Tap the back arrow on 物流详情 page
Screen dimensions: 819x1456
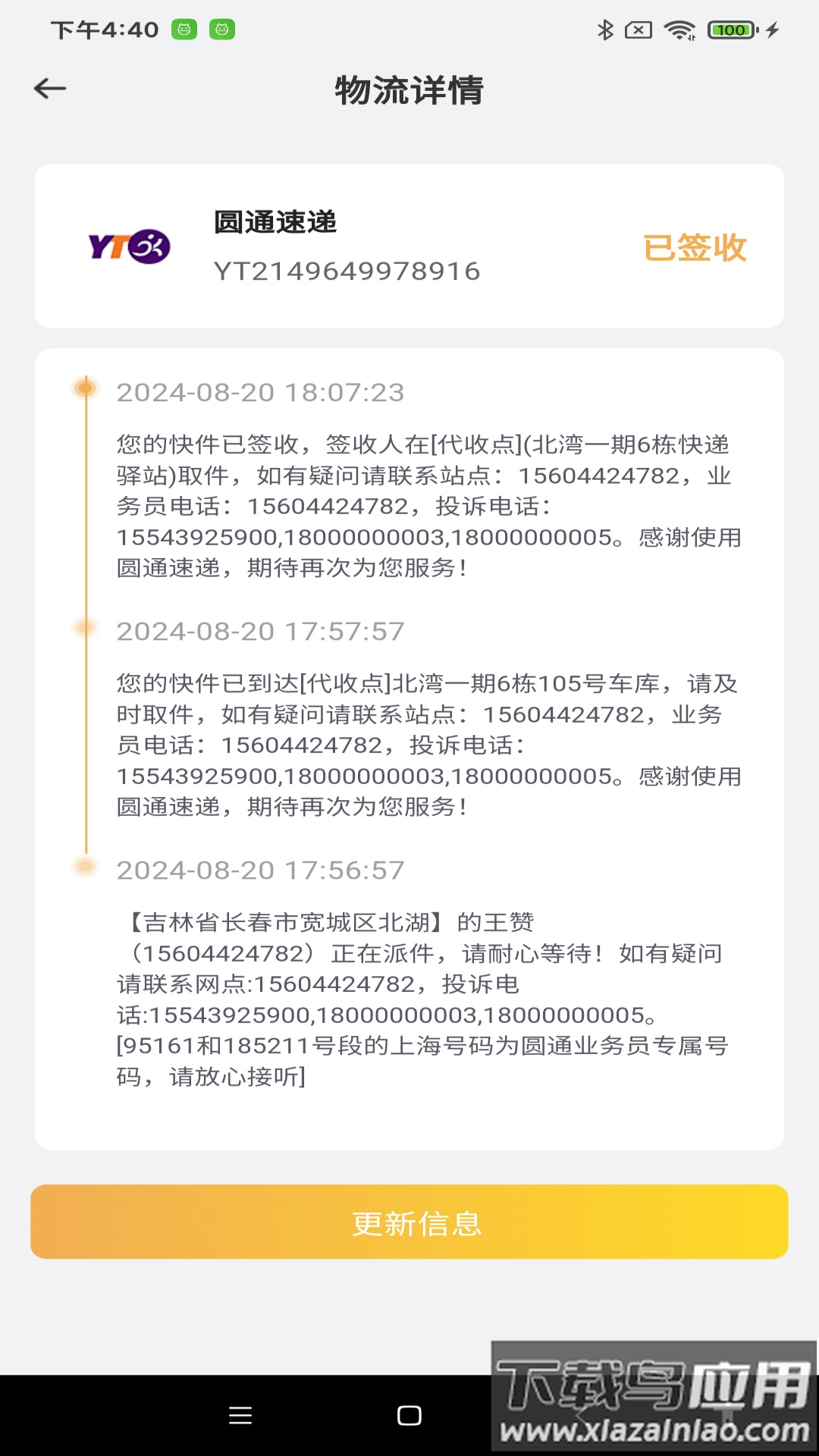(x=49, y=89)
